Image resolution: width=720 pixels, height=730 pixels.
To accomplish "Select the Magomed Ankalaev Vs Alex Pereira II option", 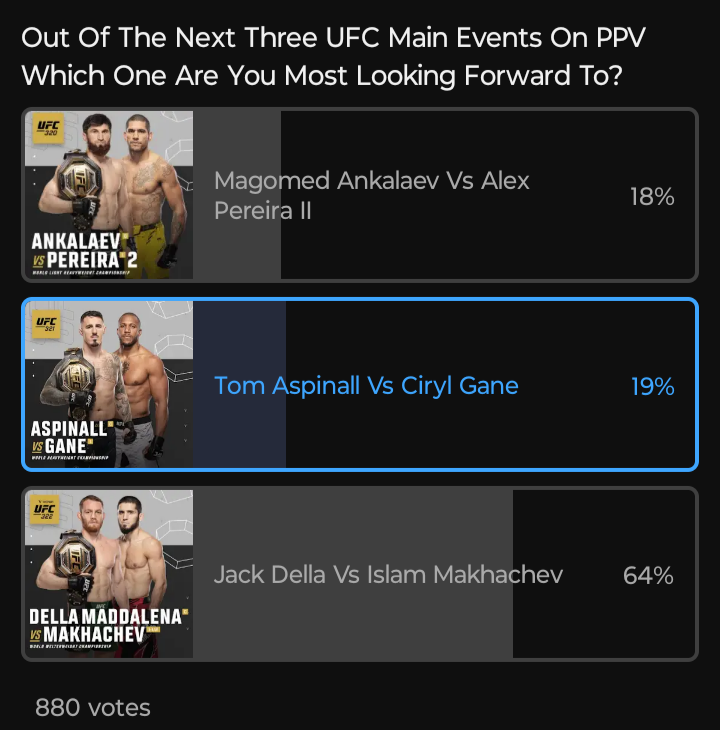I will pos(371,196).
